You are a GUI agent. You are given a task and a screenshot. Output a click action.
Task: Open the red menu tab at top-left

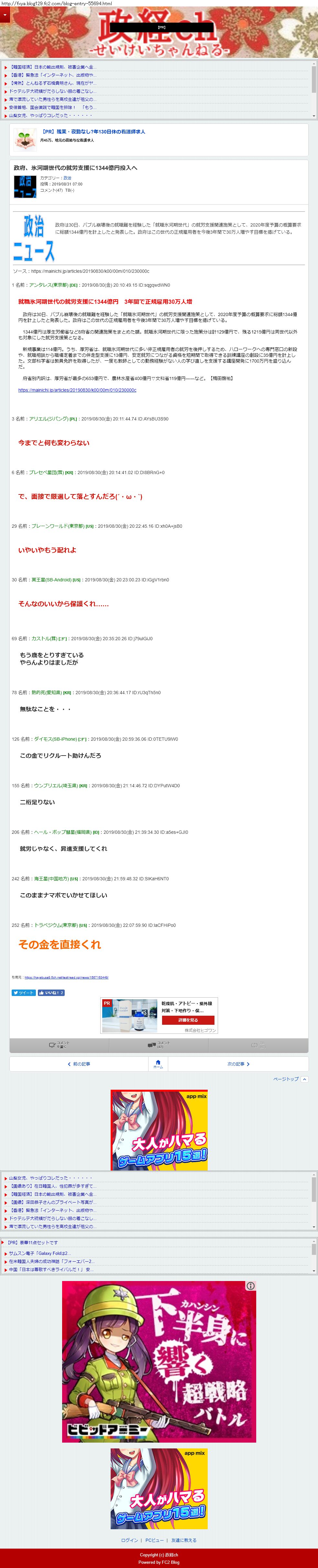(x=4, y=14)
